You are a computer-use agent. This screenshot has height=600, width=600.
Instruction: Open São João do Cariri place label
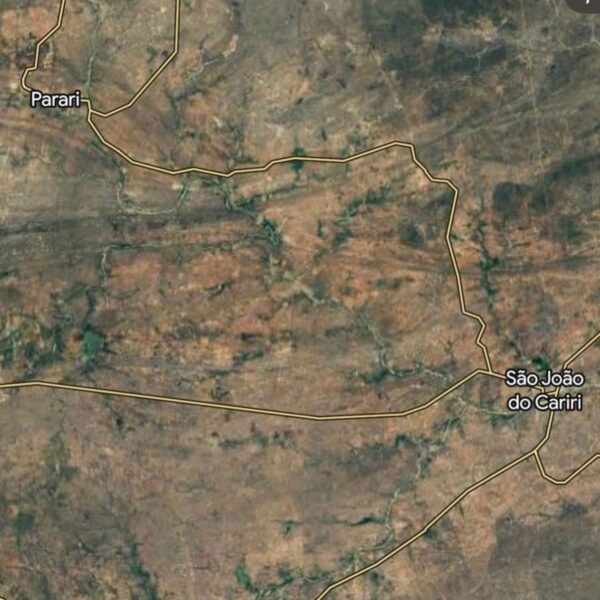(545, 390)
